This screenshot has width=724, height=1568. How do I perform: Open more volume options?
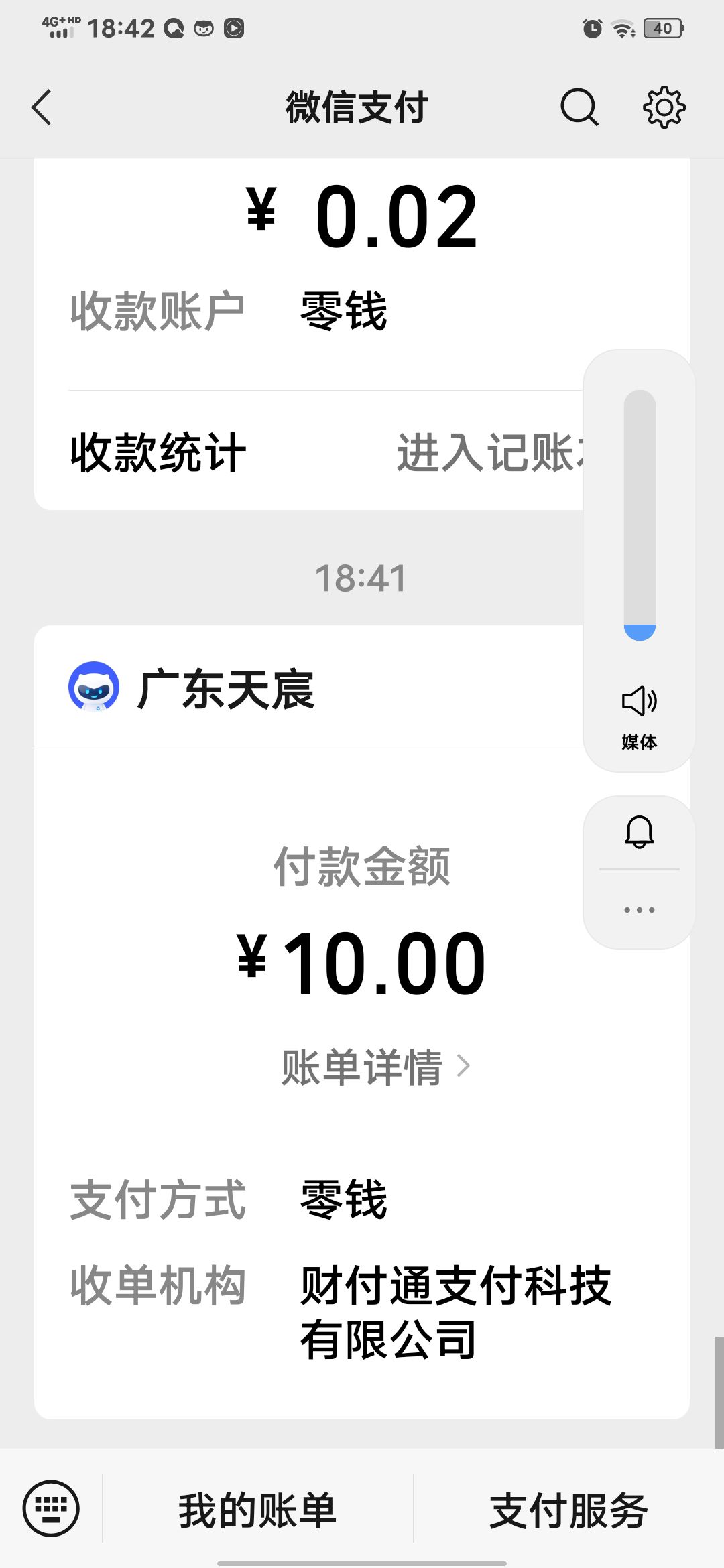(x=640, y=910)
